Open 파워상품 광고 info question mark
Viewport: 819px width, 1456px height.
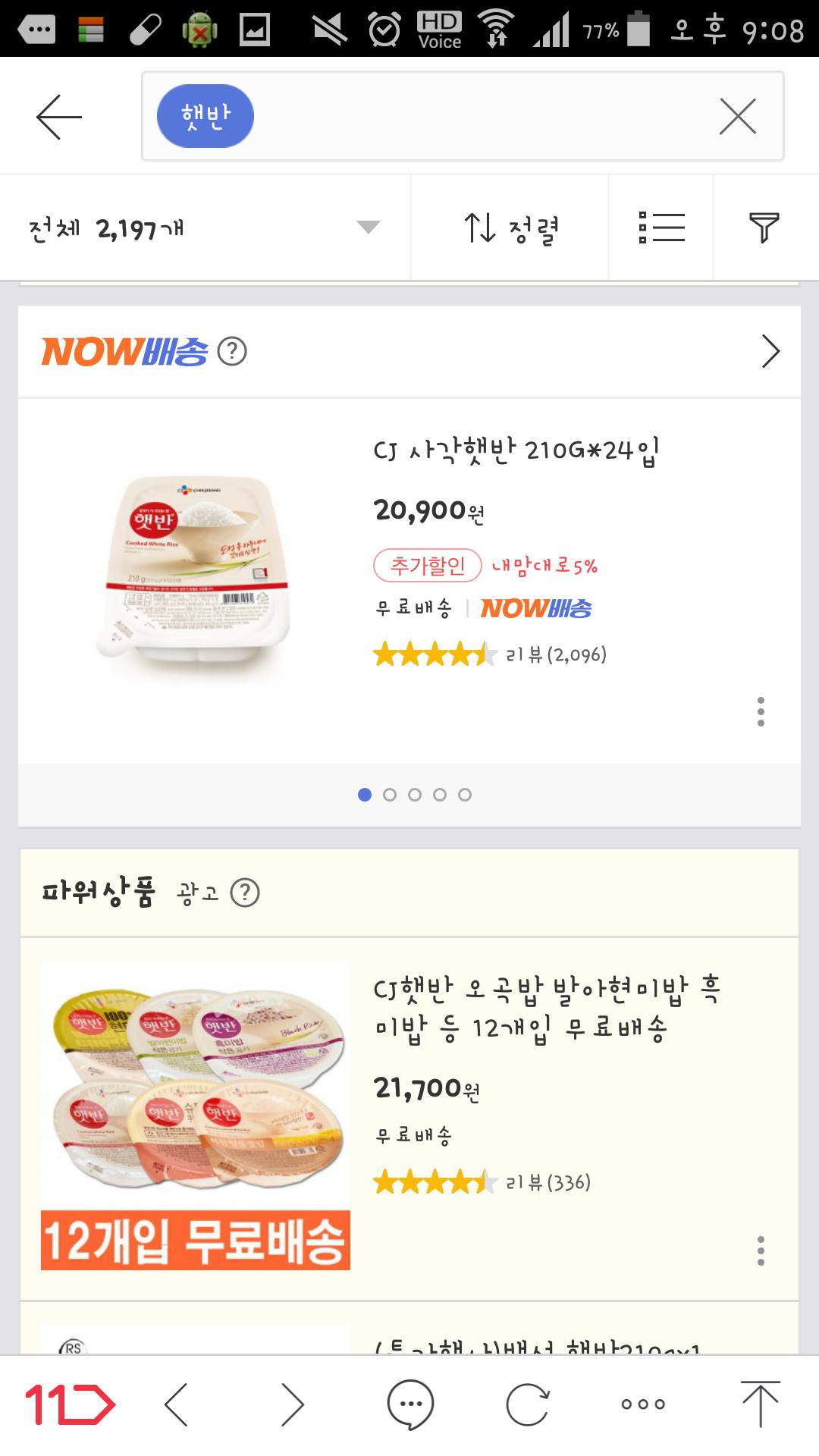click(x=245, y=893)
